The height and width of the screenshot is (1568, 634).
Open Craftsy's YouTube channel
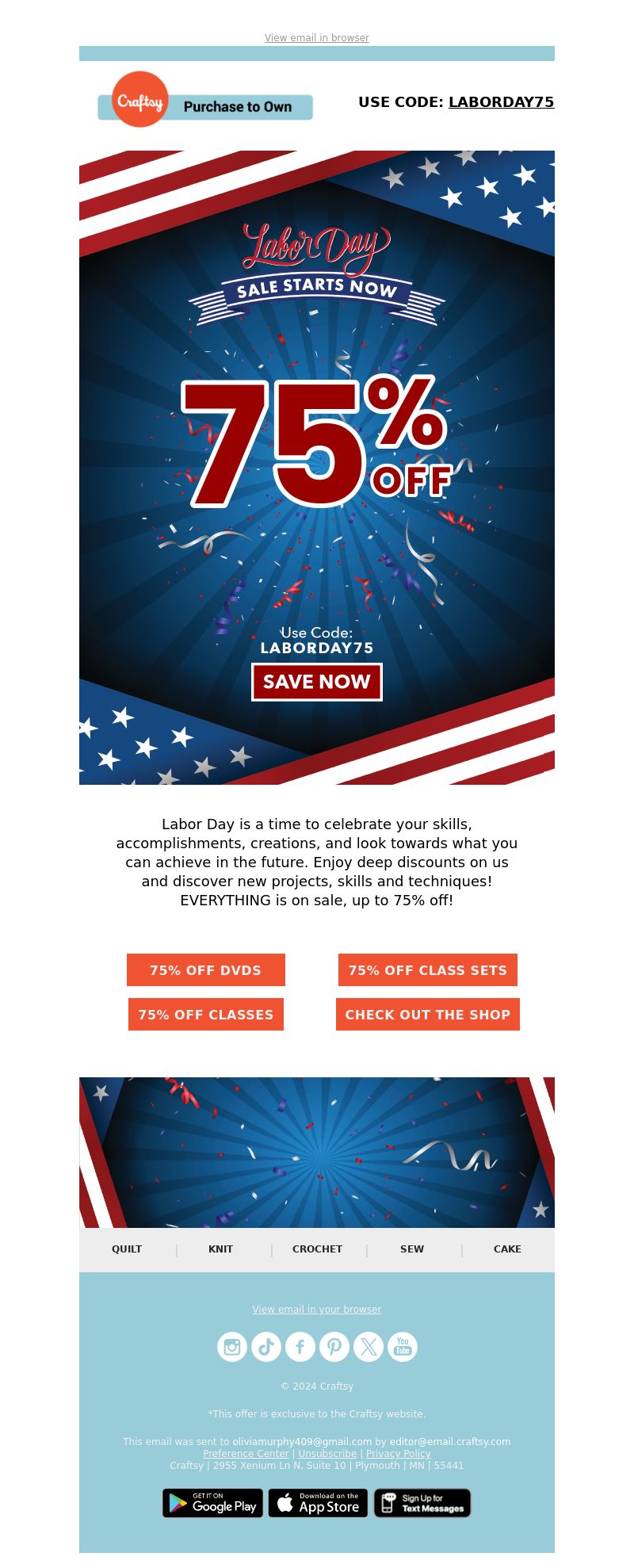click(x=403, y=1347)
